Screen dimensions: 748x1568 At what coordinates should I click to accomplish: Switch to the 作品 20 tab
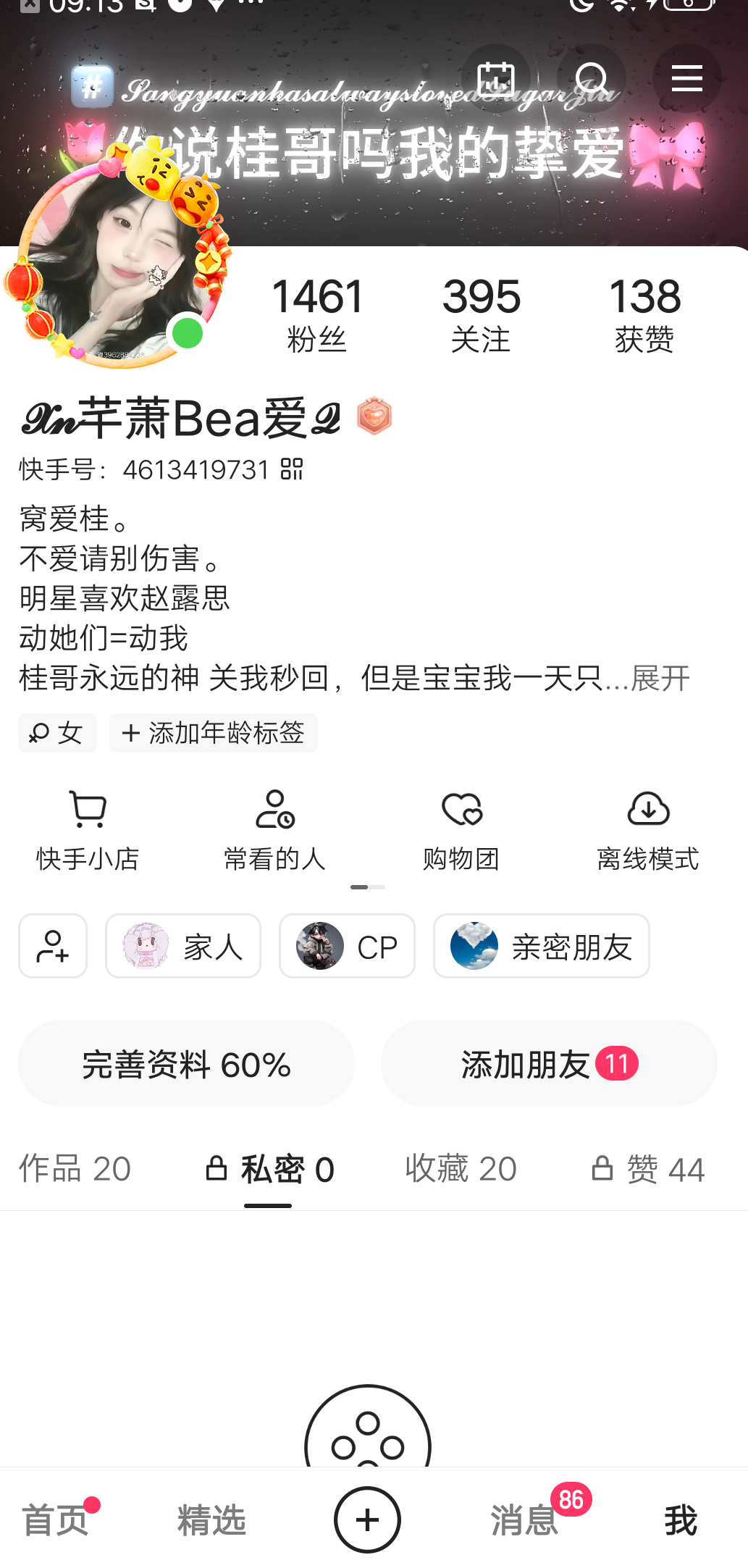point(75,1169)
